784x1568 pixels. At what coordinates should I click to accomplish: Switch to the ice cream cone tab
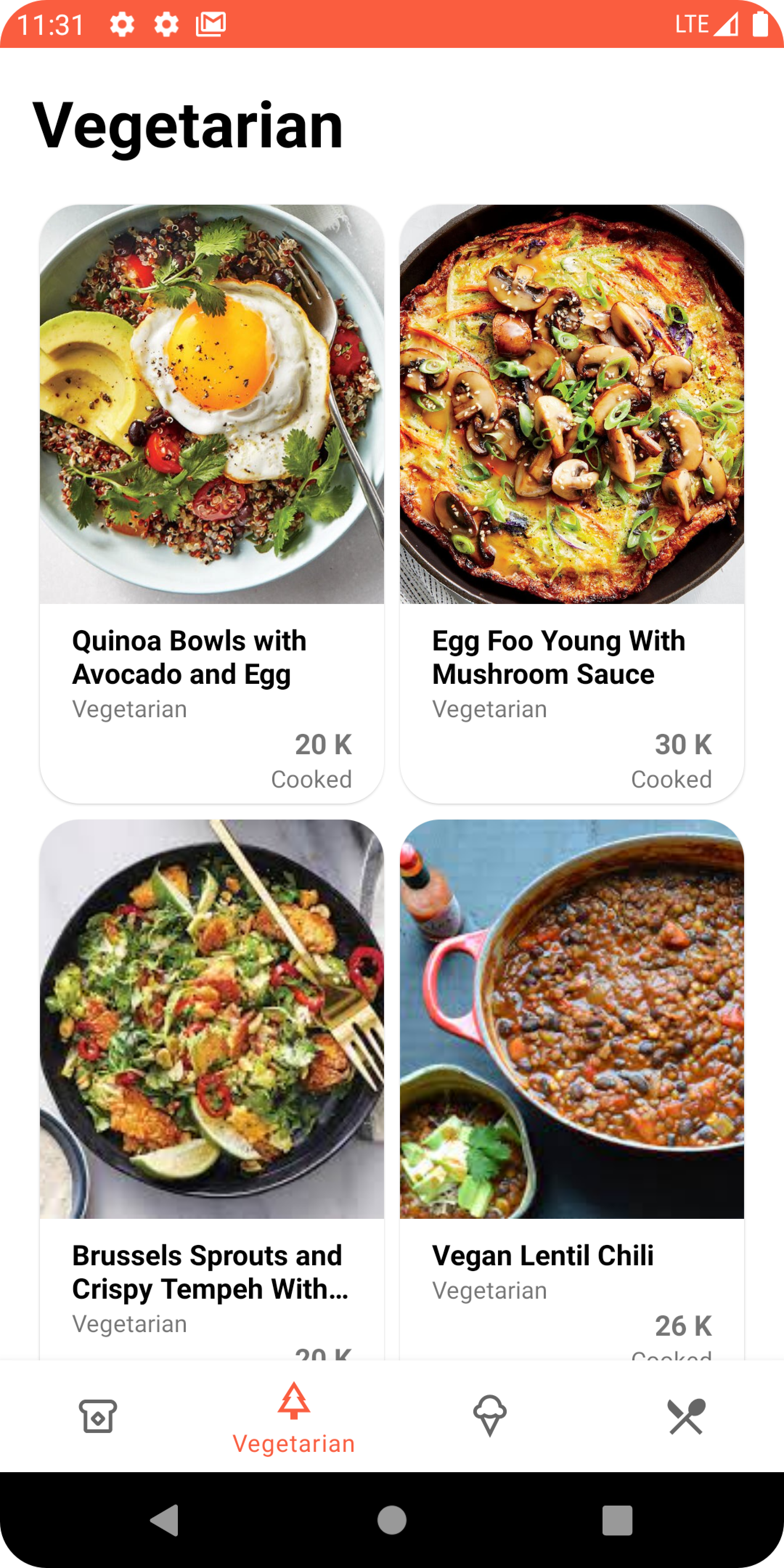tap(490, 1416)
